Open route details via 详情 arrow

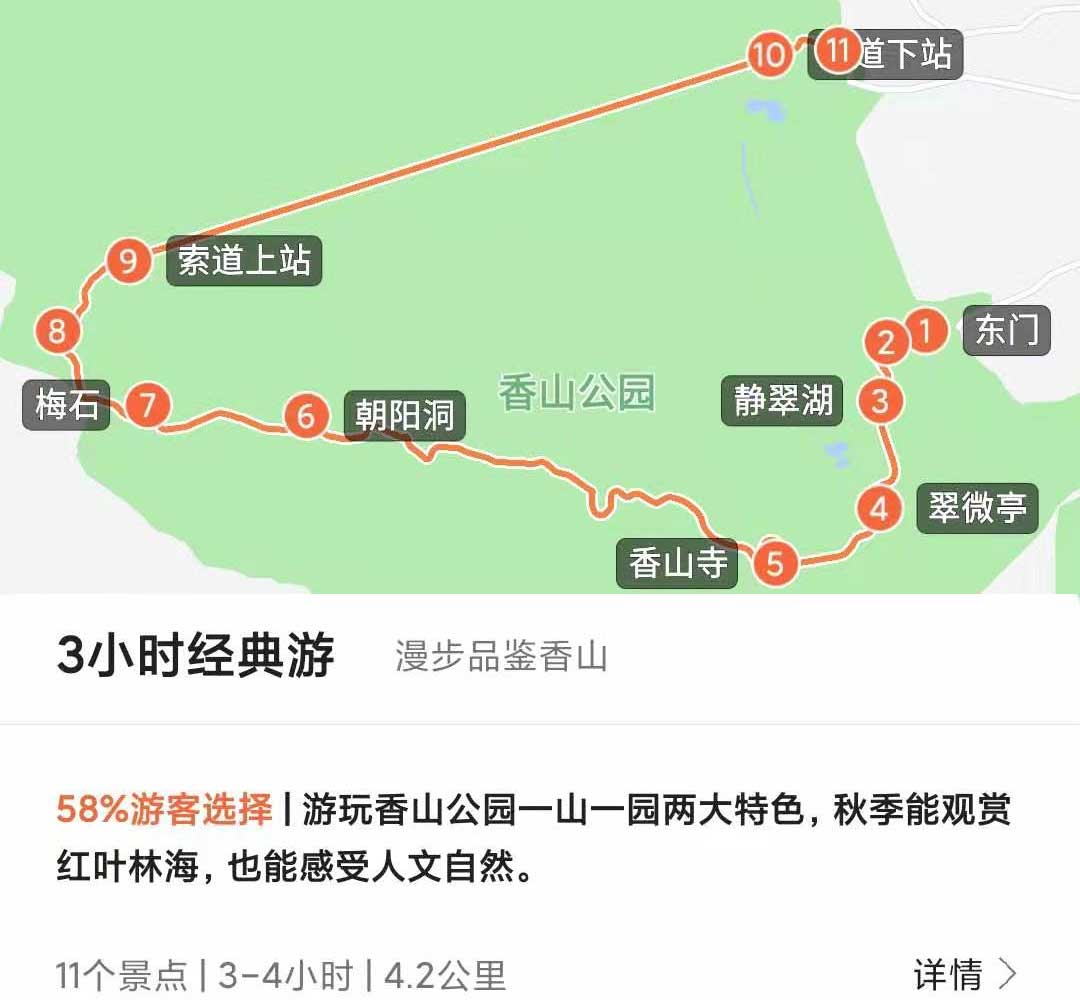coord(965,973)
